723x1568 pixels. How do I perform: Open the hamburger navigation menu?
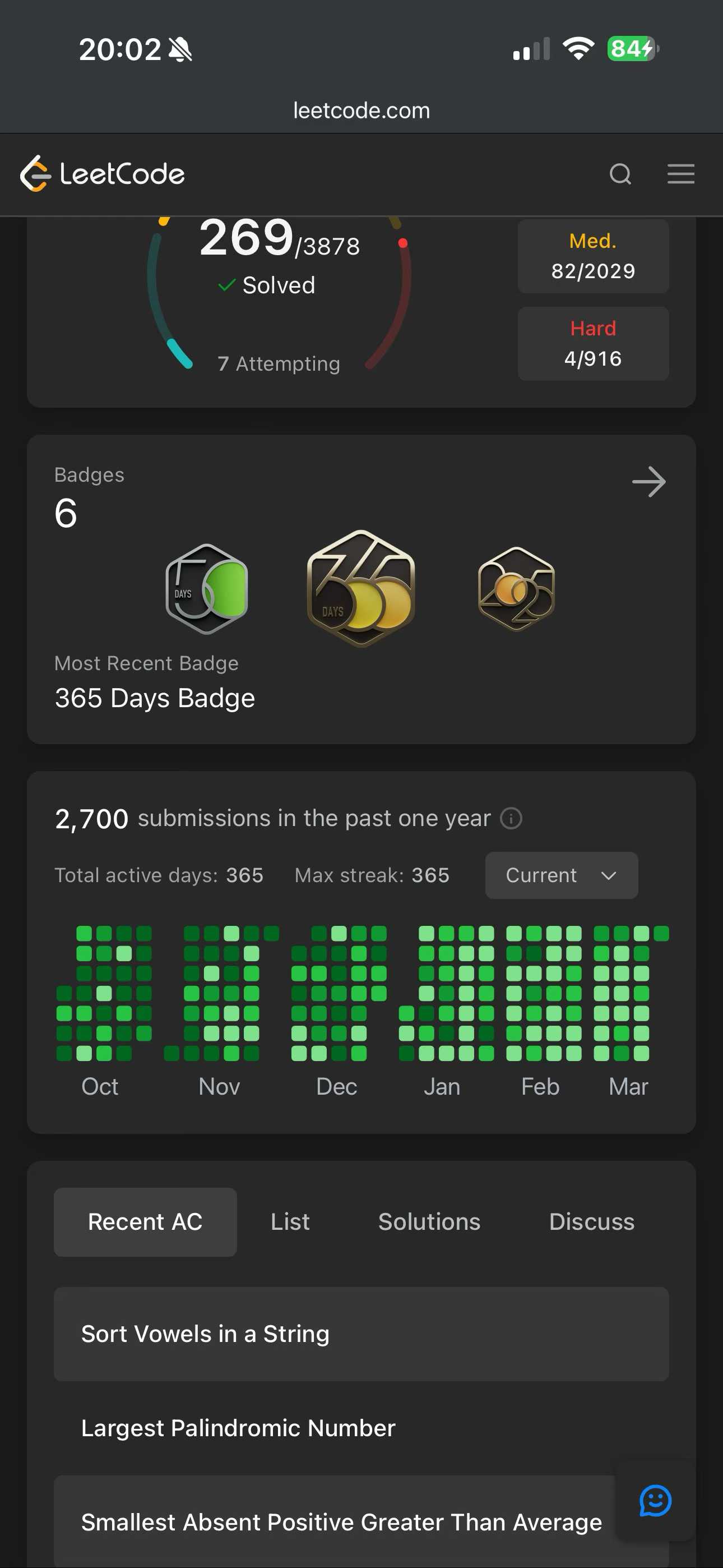point(680,174)
